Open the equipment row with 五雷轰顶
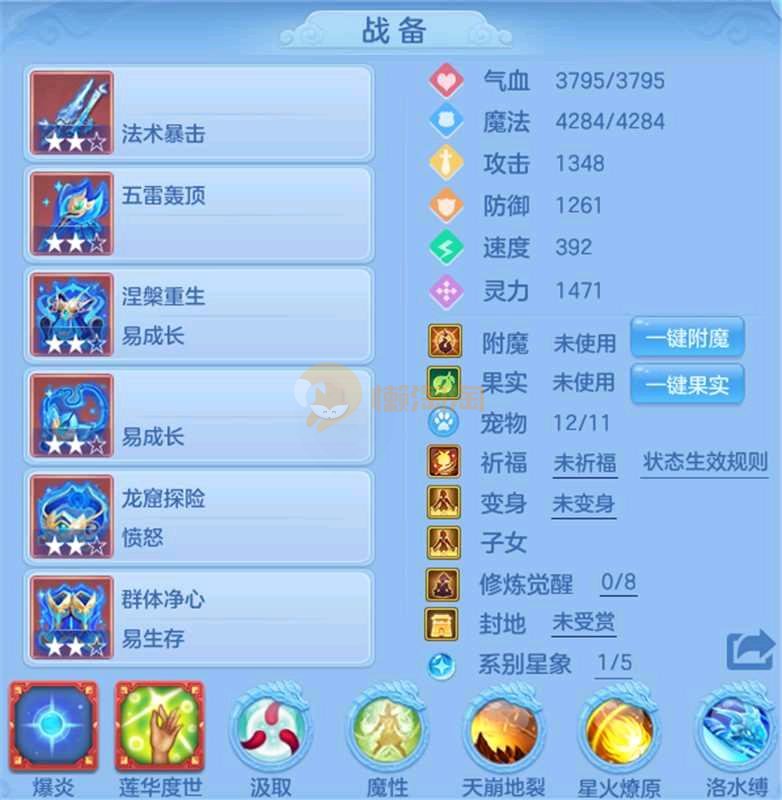 click(x=200, y=213)
